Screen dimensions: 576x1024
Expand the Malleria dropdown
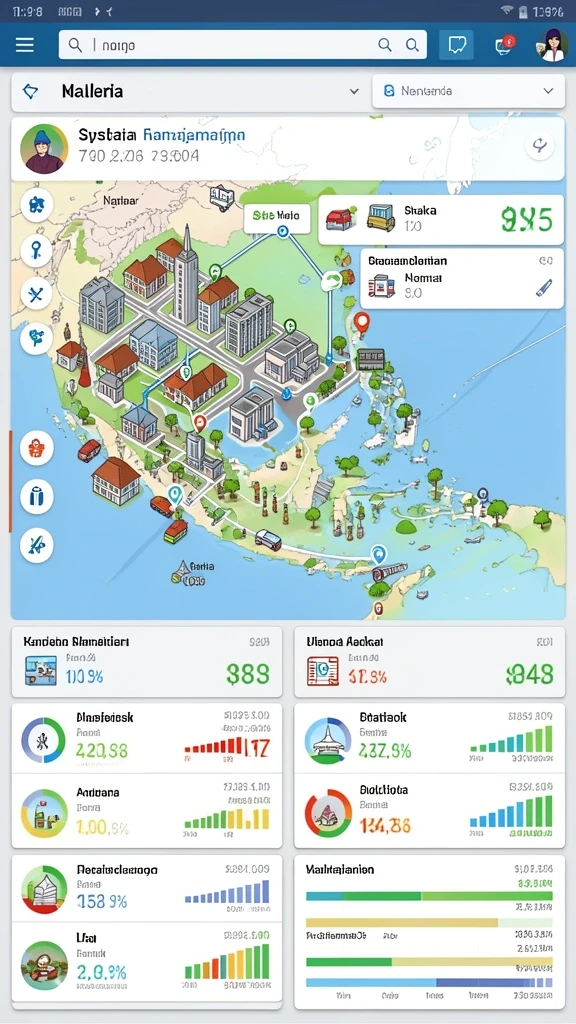pos(188,91)
